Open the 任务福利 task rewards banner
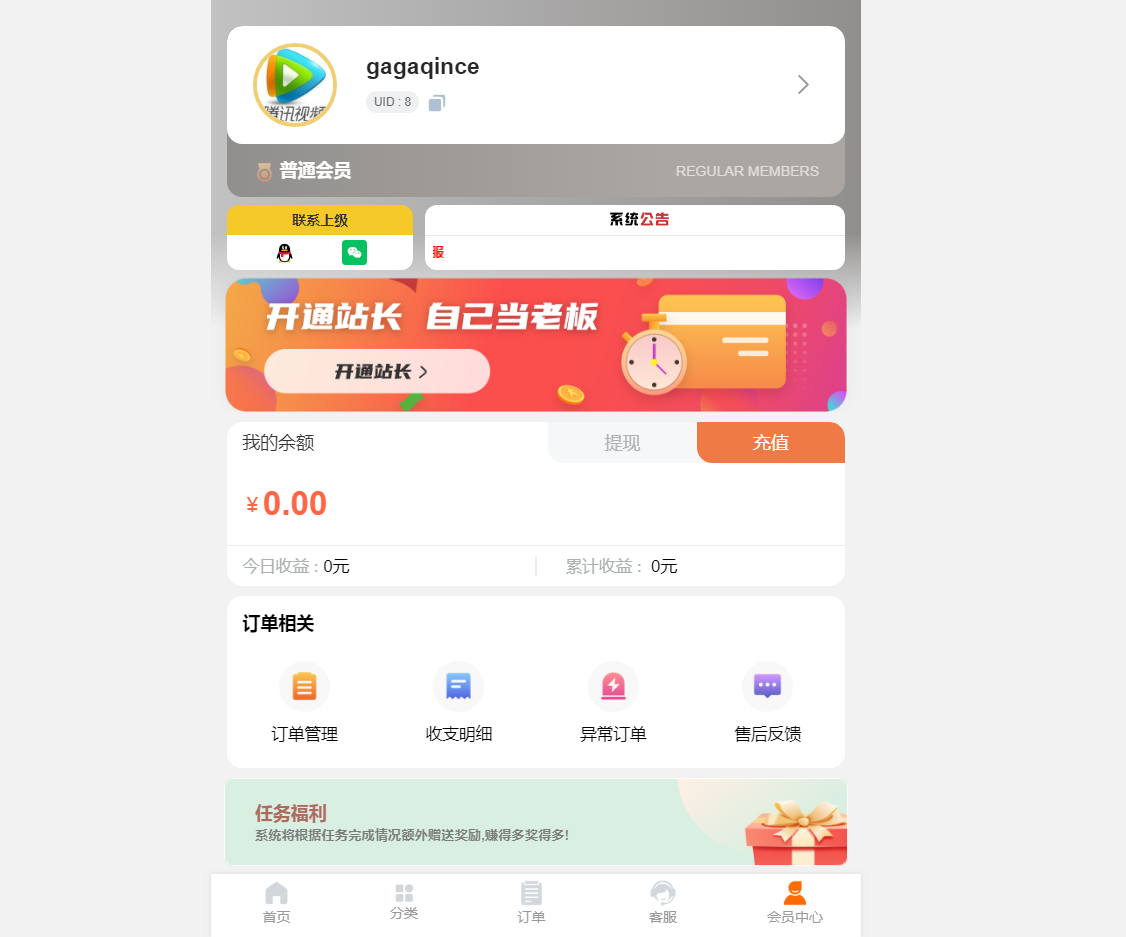The height and width of the screenshot is (937, 1126). [x=536, y=822]
